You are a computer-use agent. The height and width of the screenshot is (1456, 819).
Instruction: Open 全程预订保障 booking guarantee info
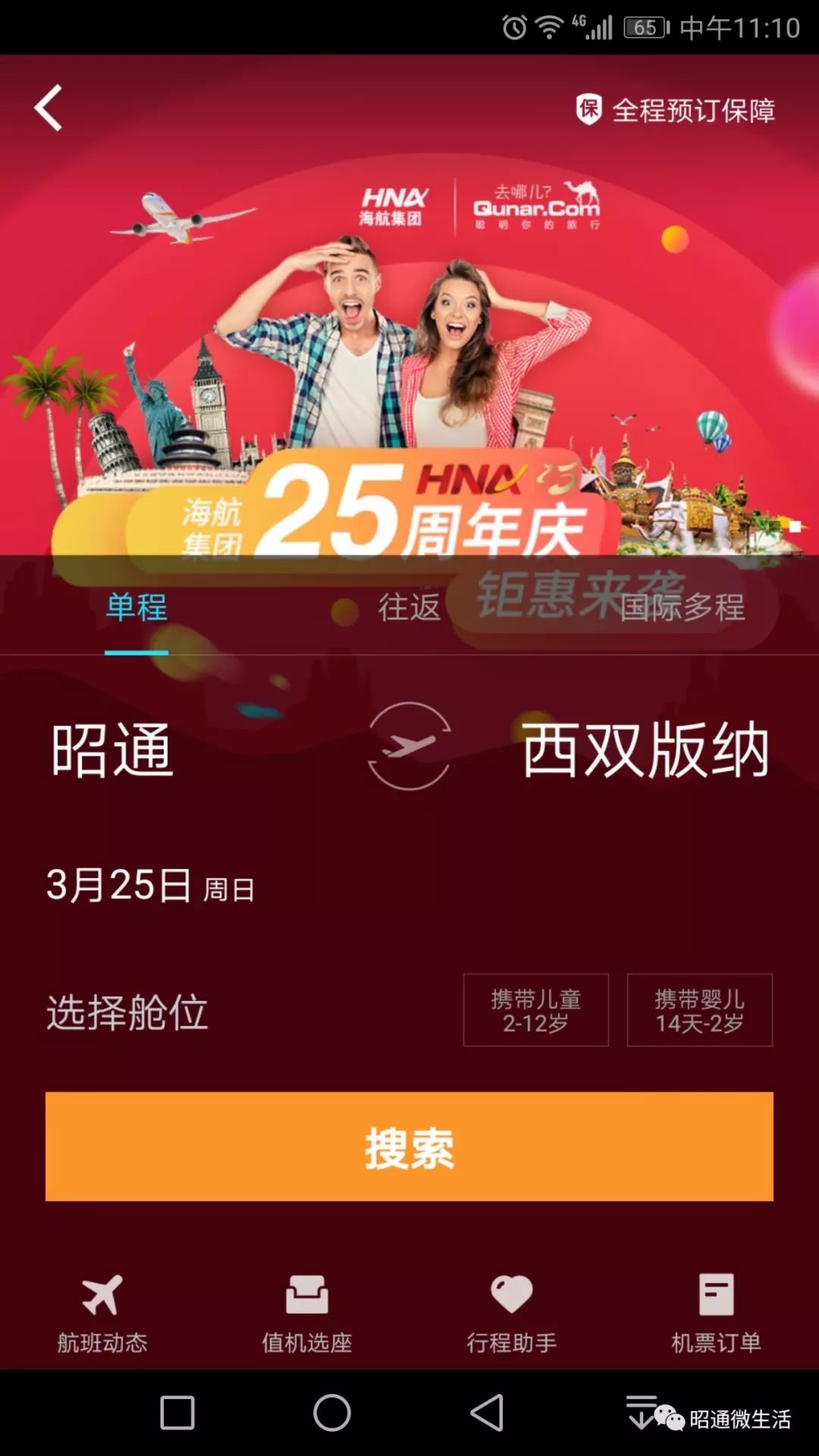click(x=676, y=111)
